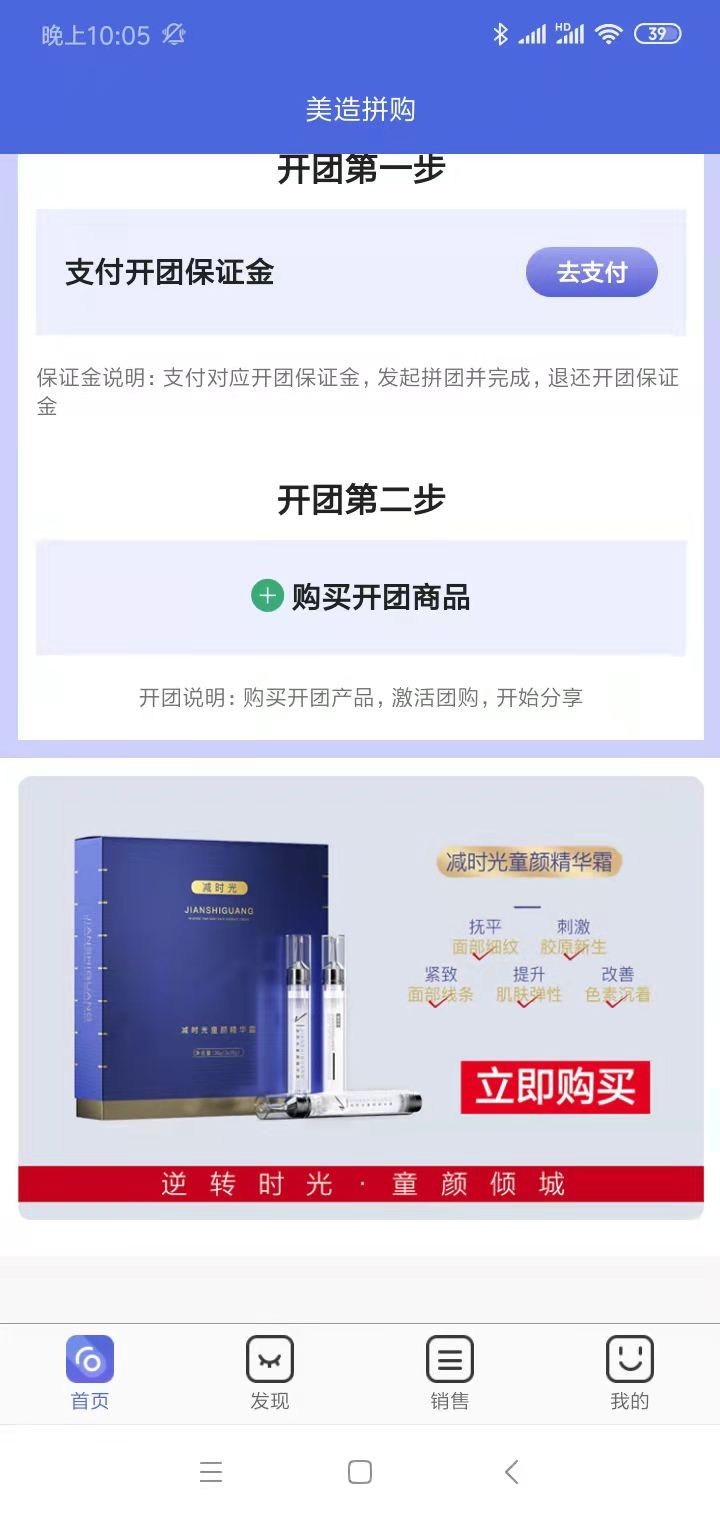Tap 购买开团商品 to buy group item

point(361,598)
